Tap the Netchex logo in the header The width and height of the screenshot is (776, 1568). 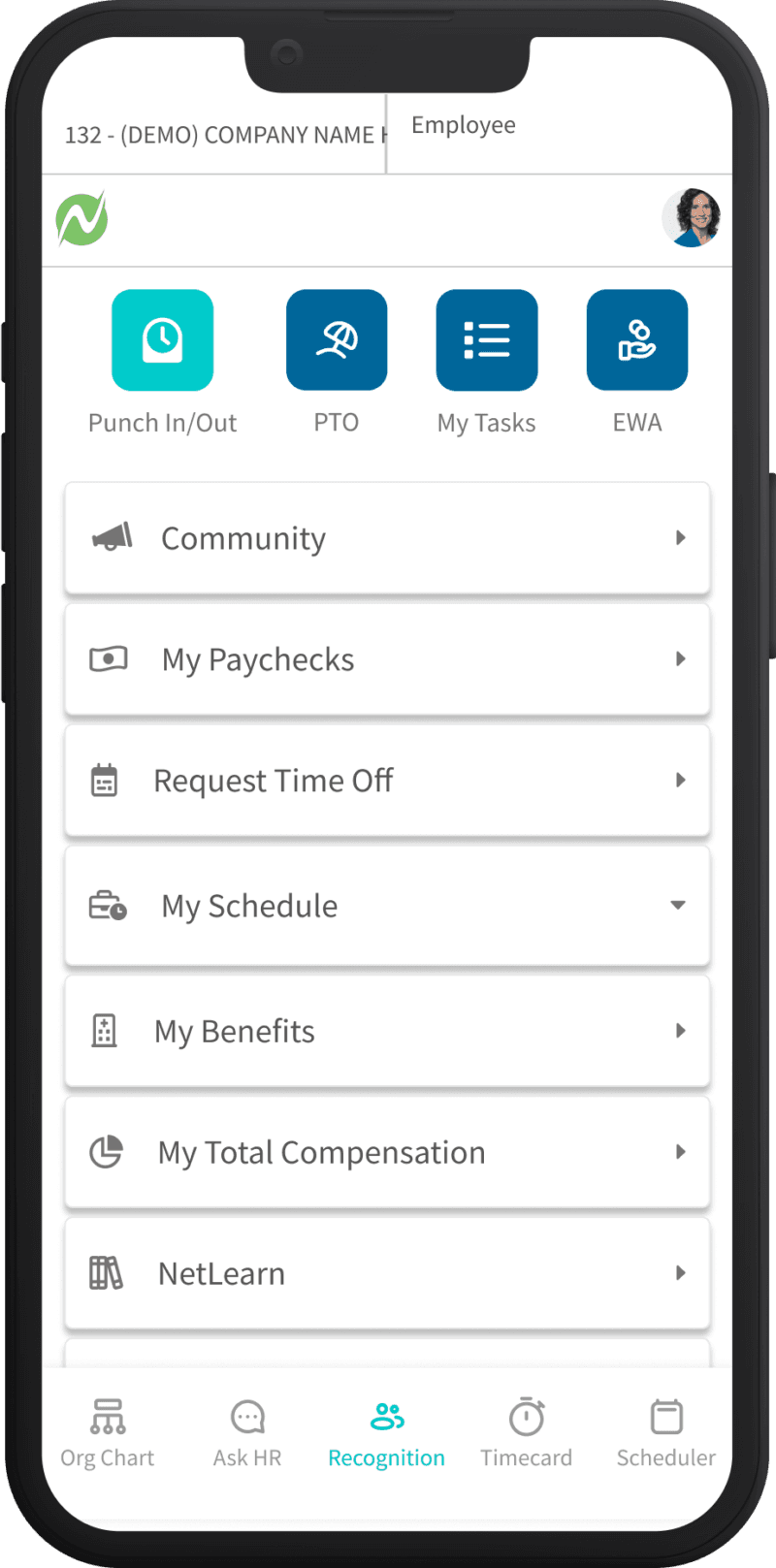pyautogui.click(x=81, y=218)
